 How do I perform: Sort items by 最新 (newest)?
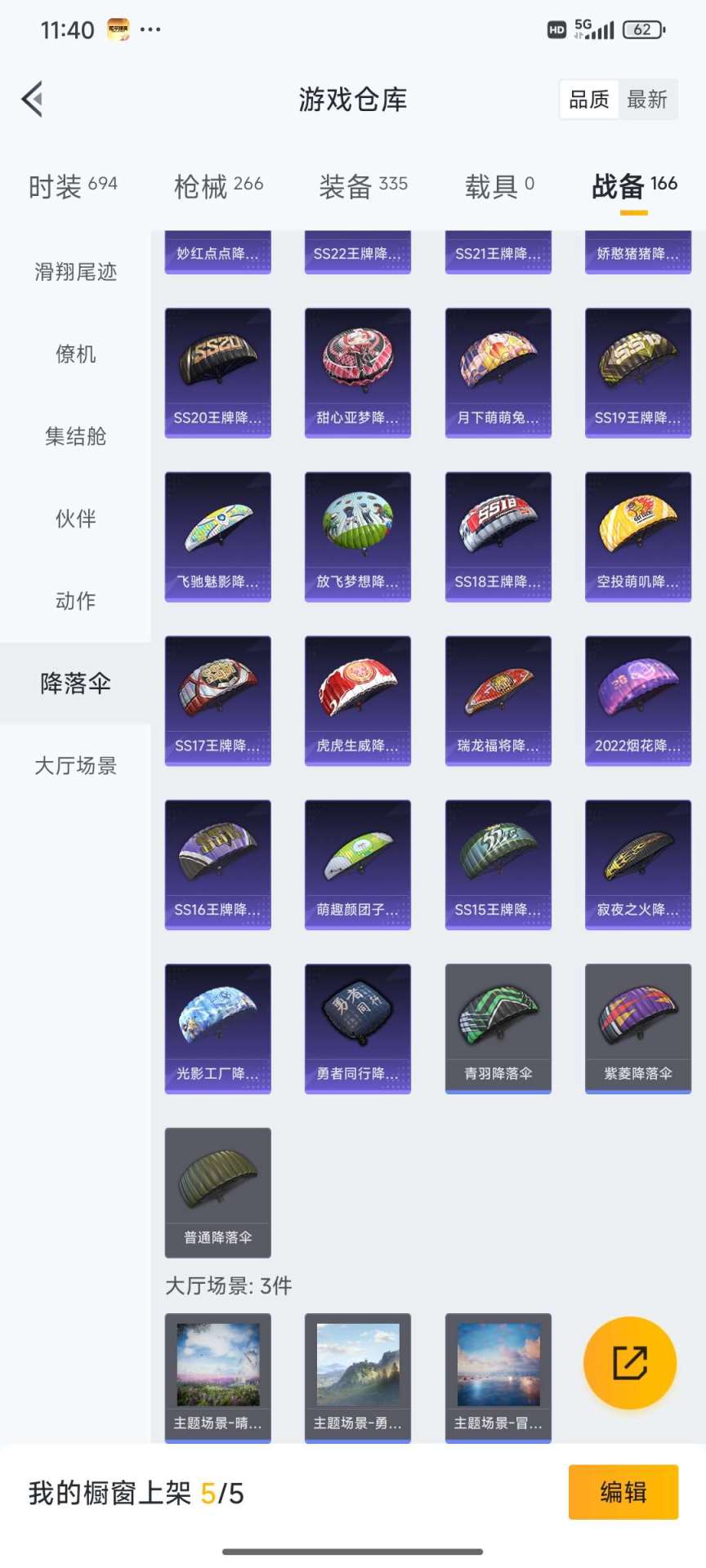click(x=648, y=98)
